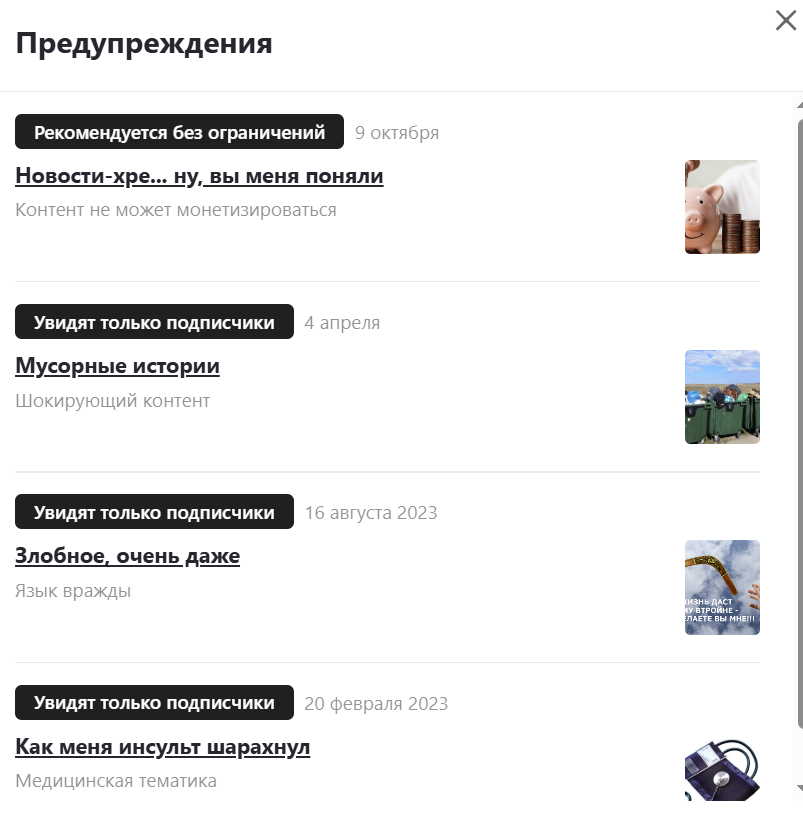Click the "Увидят только подписчики" badge dated 4 апреля
This screenshot has height=825, width=803.
[153, 322]
